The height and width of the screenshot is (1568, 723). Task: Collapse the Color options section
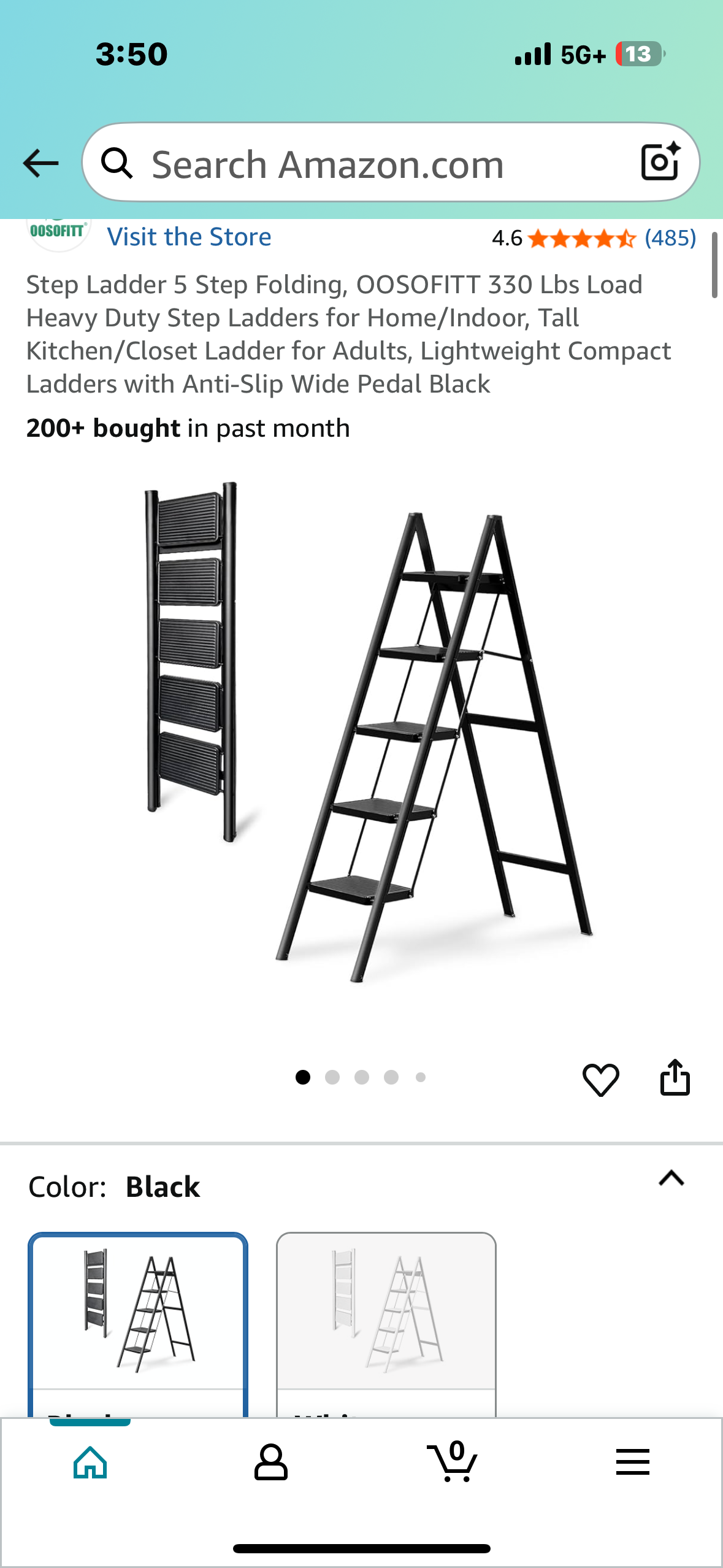(x=671, y=1178)
